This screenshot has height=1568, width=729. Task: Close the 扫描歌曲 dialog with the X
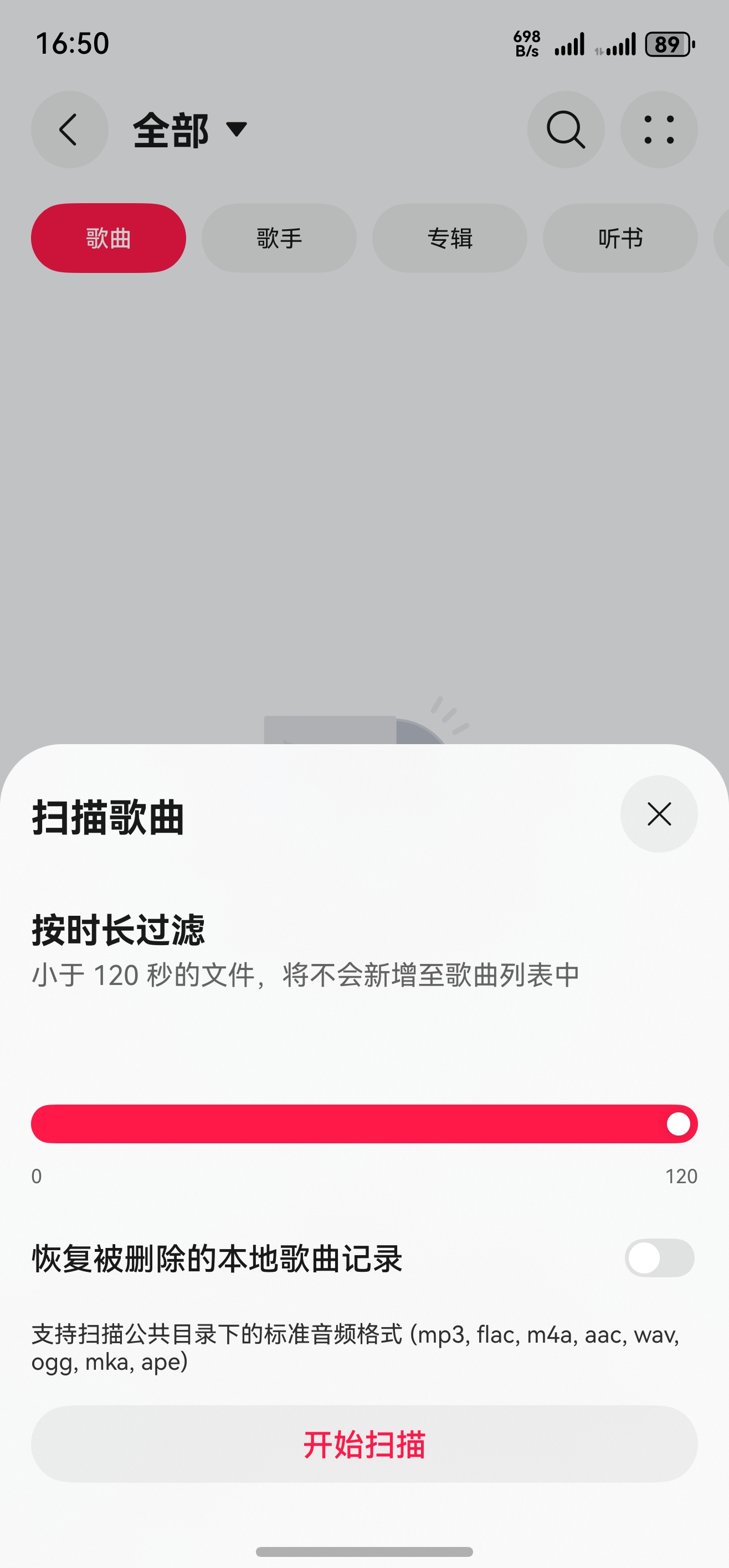pyautogui.click(x=659, y=814)
